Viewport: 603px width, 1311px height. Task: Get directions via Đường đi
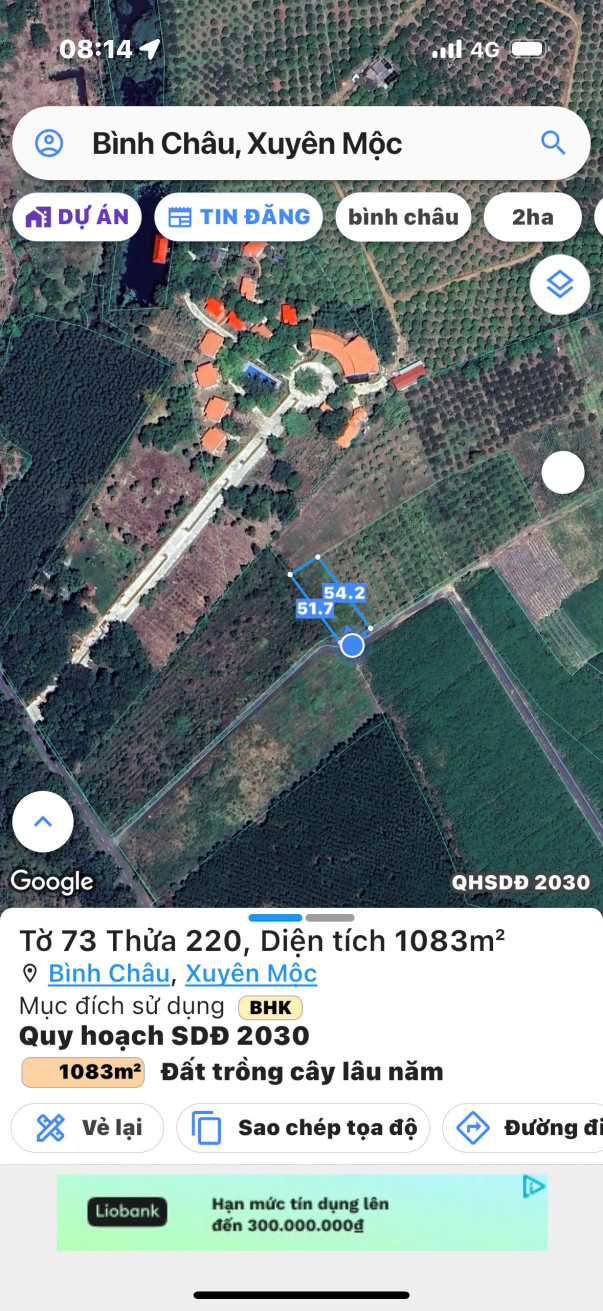click(x=523, y=1128)
